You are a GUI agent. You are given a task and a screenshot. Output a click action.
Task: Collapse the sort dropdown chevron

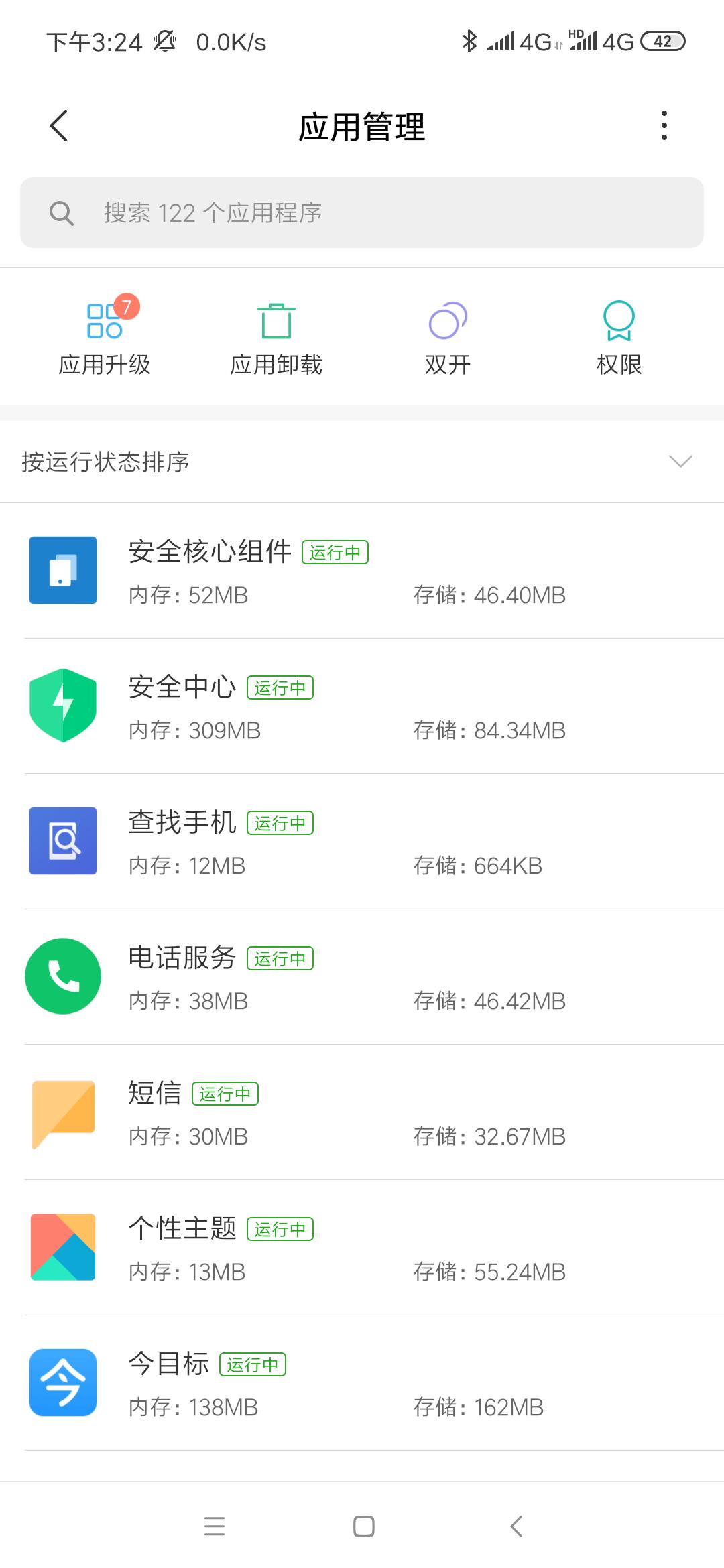tap(680, 462)
